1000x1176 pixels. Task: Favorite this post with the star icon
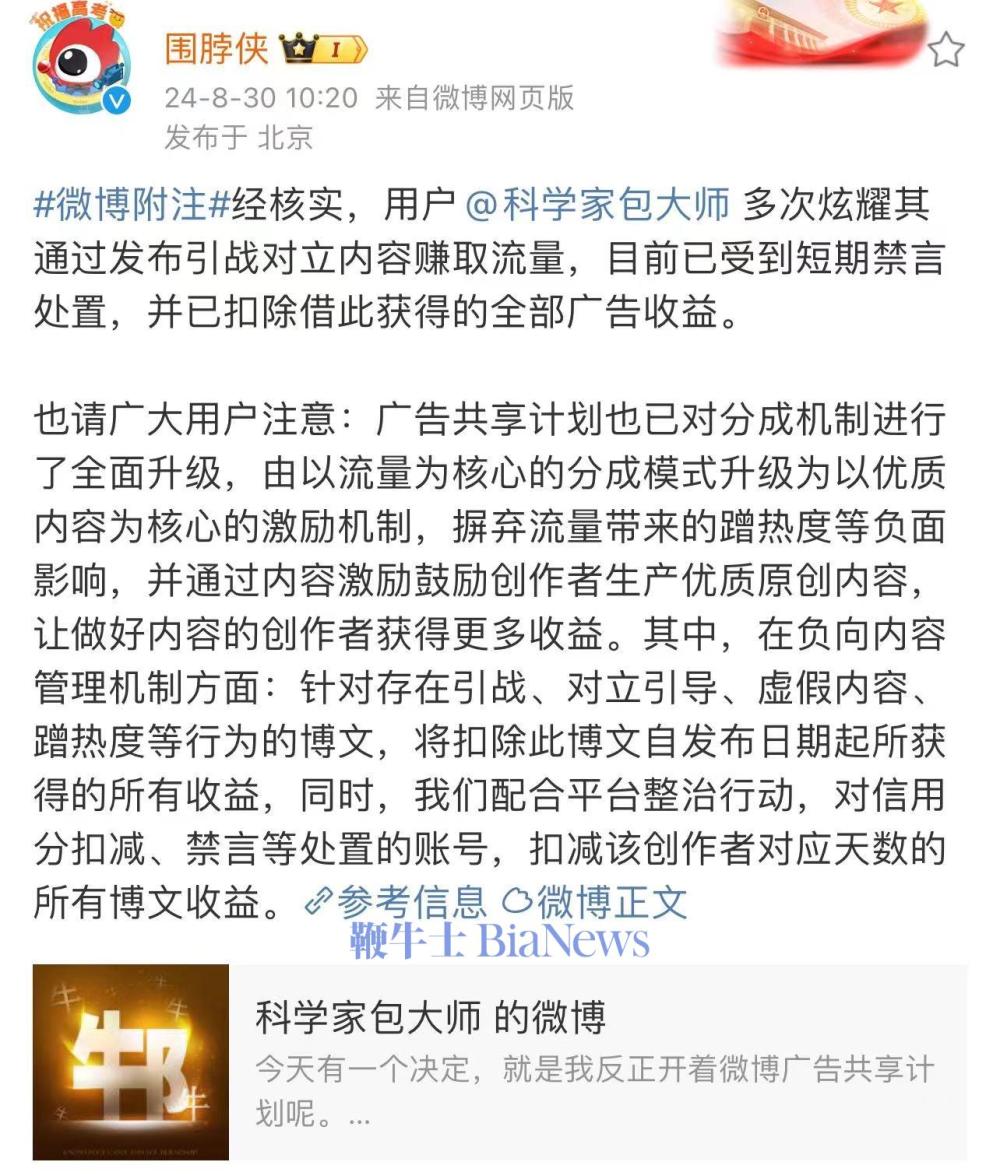pyautogui.click(x=945, y=50)
